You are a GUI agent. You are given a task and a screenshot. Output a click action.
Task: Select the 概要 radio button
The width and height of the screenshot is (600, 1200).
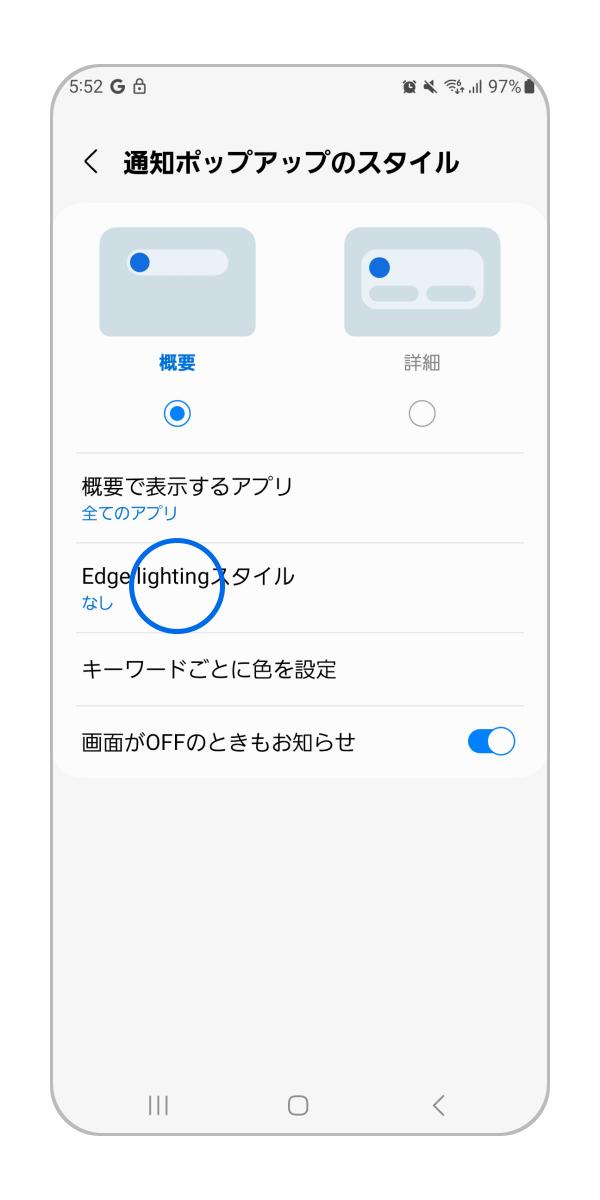pos(177,414)
